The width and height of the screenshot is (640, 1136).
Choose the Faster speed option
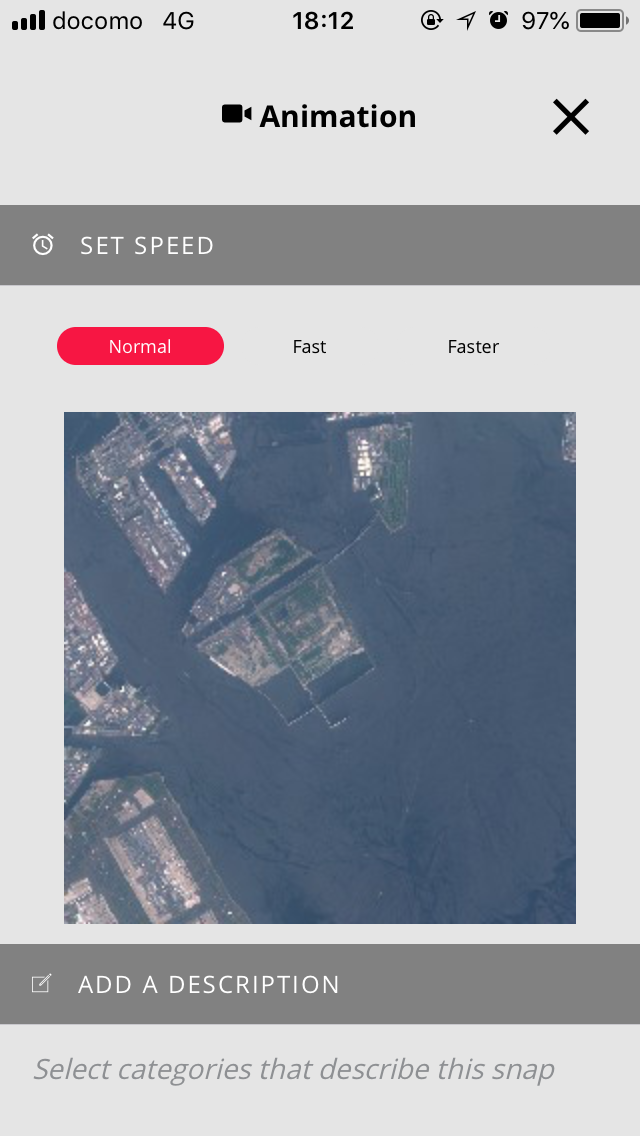473,346
